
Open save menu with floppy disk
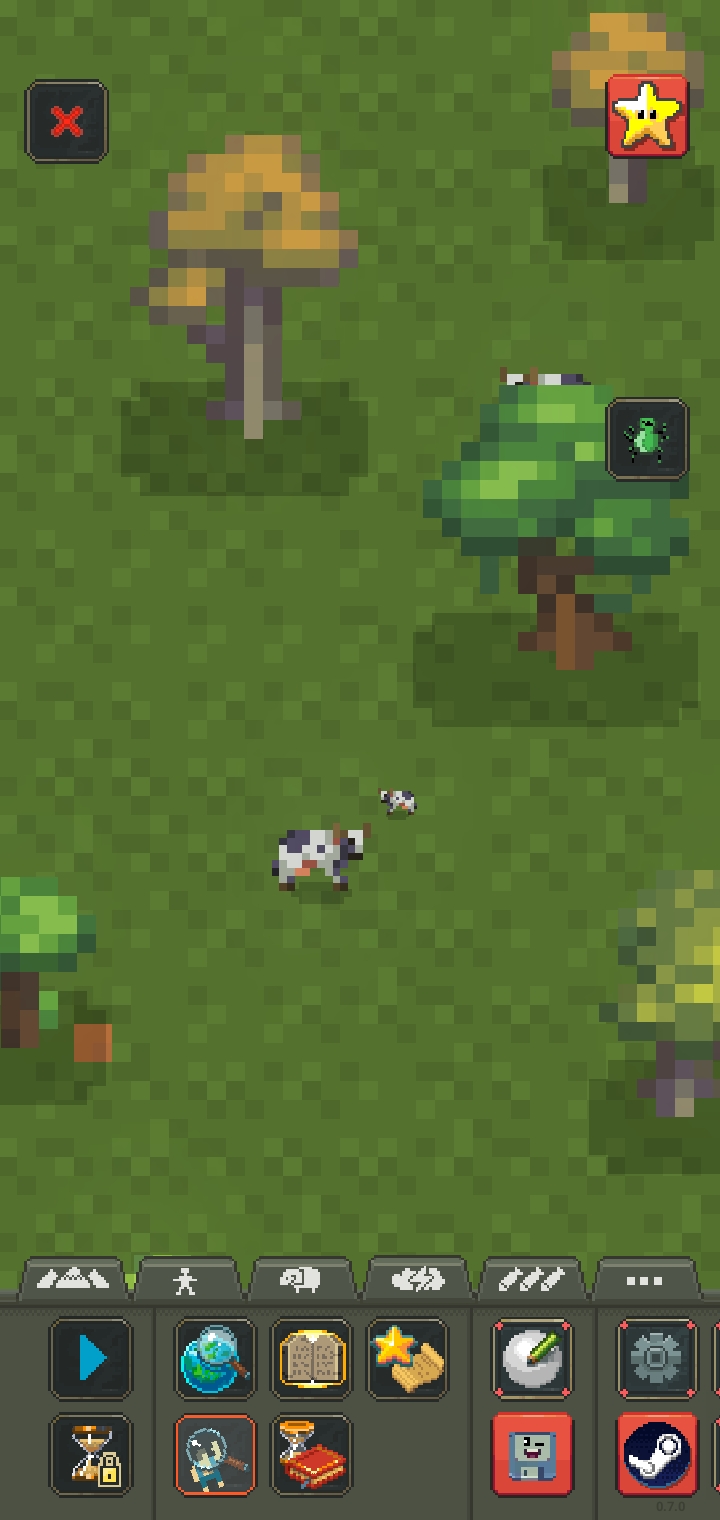click(x=533, y=1454)
